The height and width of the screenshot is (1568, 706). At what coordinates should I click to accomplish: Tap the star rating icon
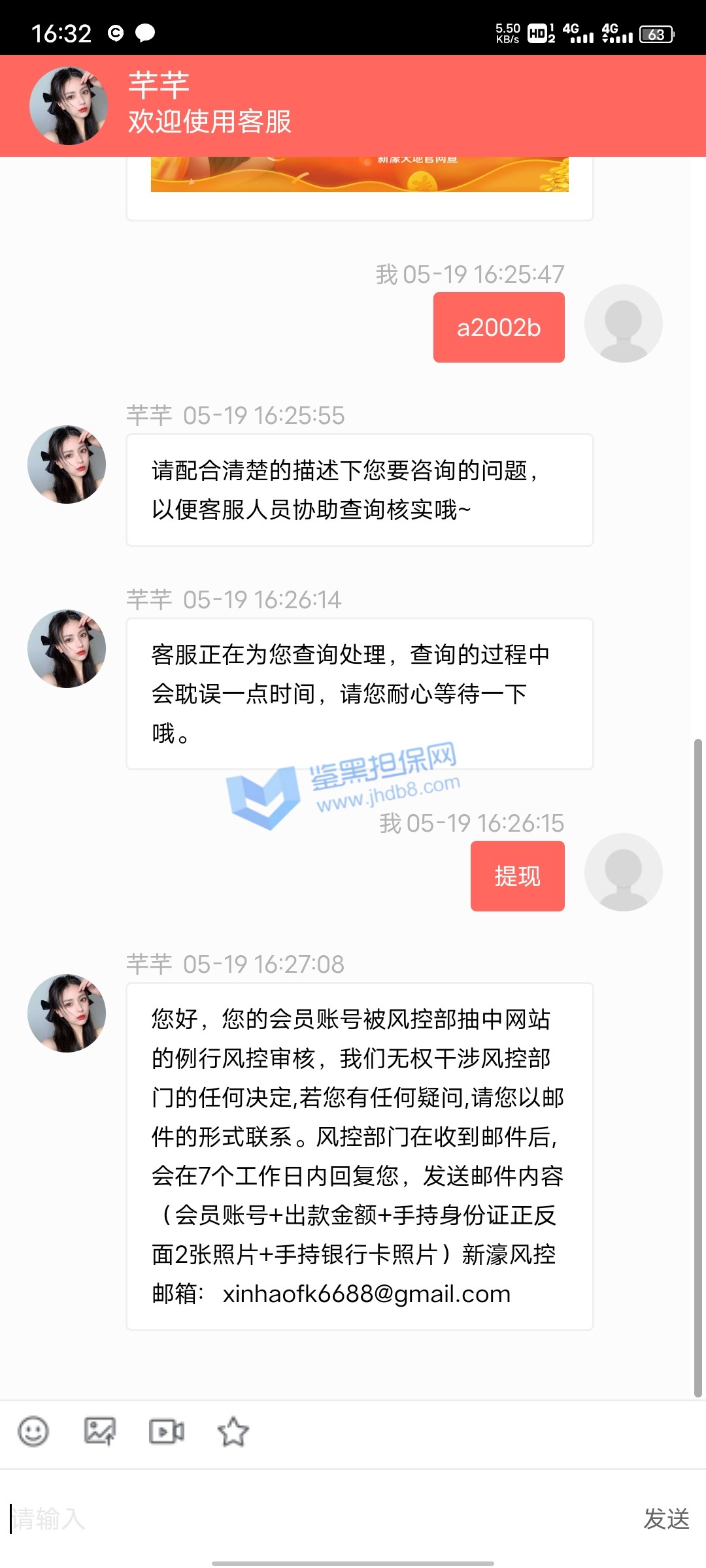pyautogui.click(x=233, y=1431)
